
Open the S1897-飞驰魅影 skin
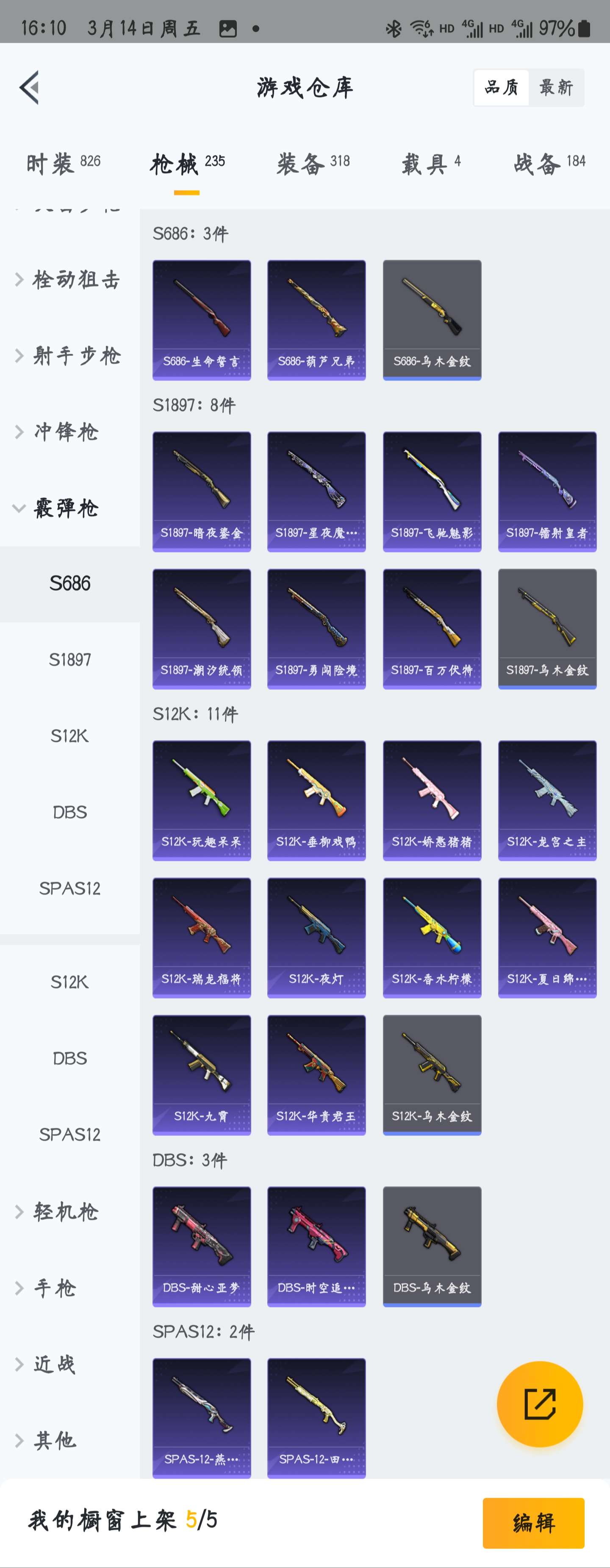tap(432, 492)
